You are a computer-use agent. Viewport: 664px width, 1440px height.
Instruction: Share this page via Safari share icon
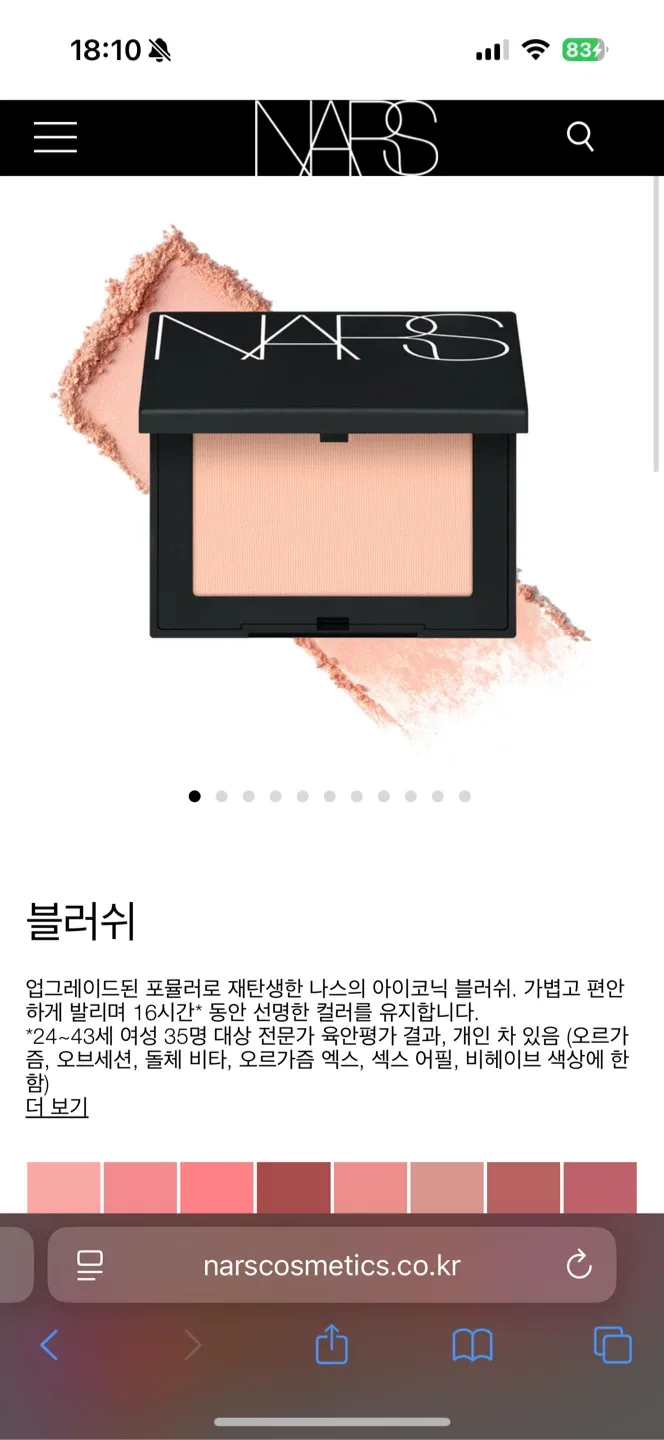tap(332, 1344)
